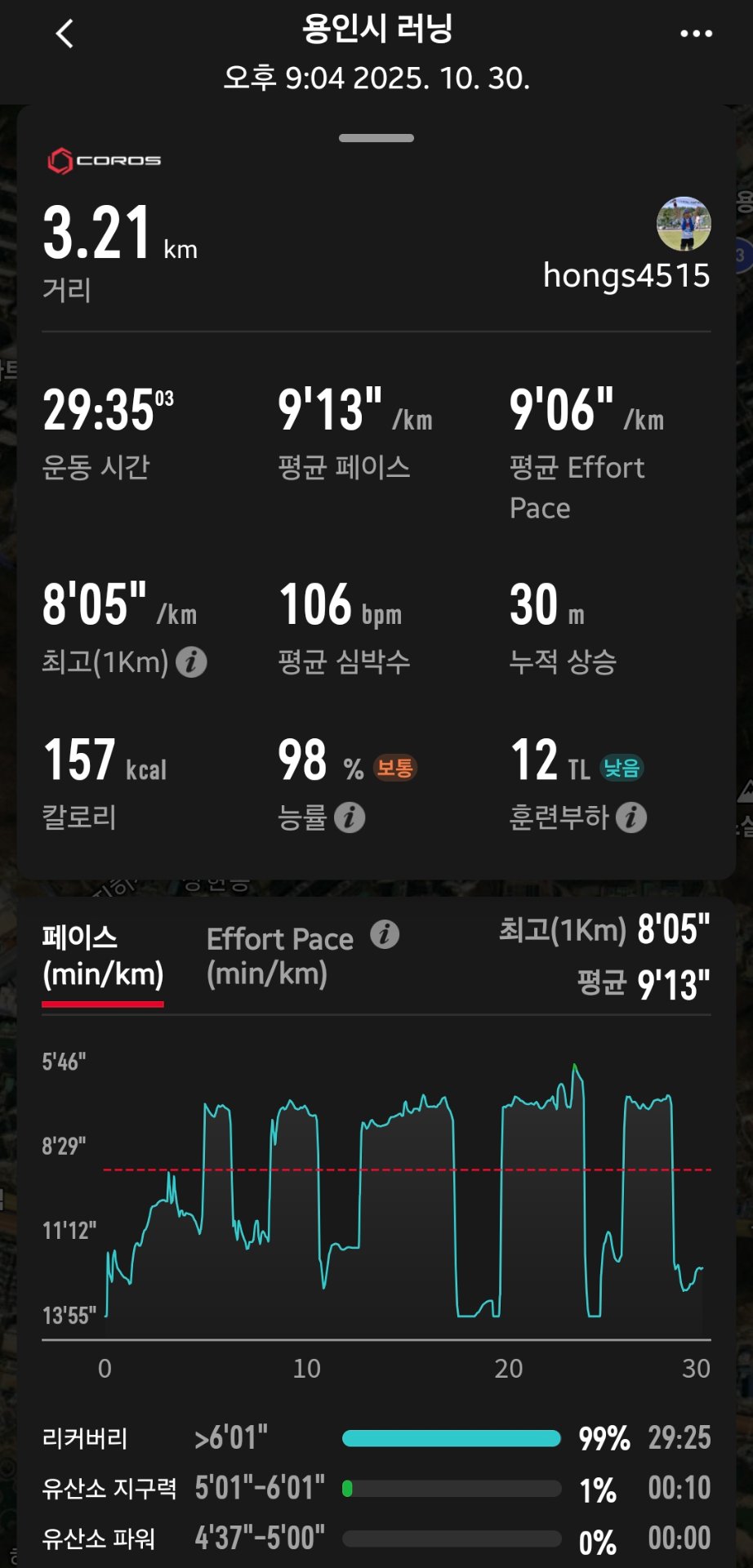
Task: Expand the bottom sheet drag handle
Action: coord(376,138)
